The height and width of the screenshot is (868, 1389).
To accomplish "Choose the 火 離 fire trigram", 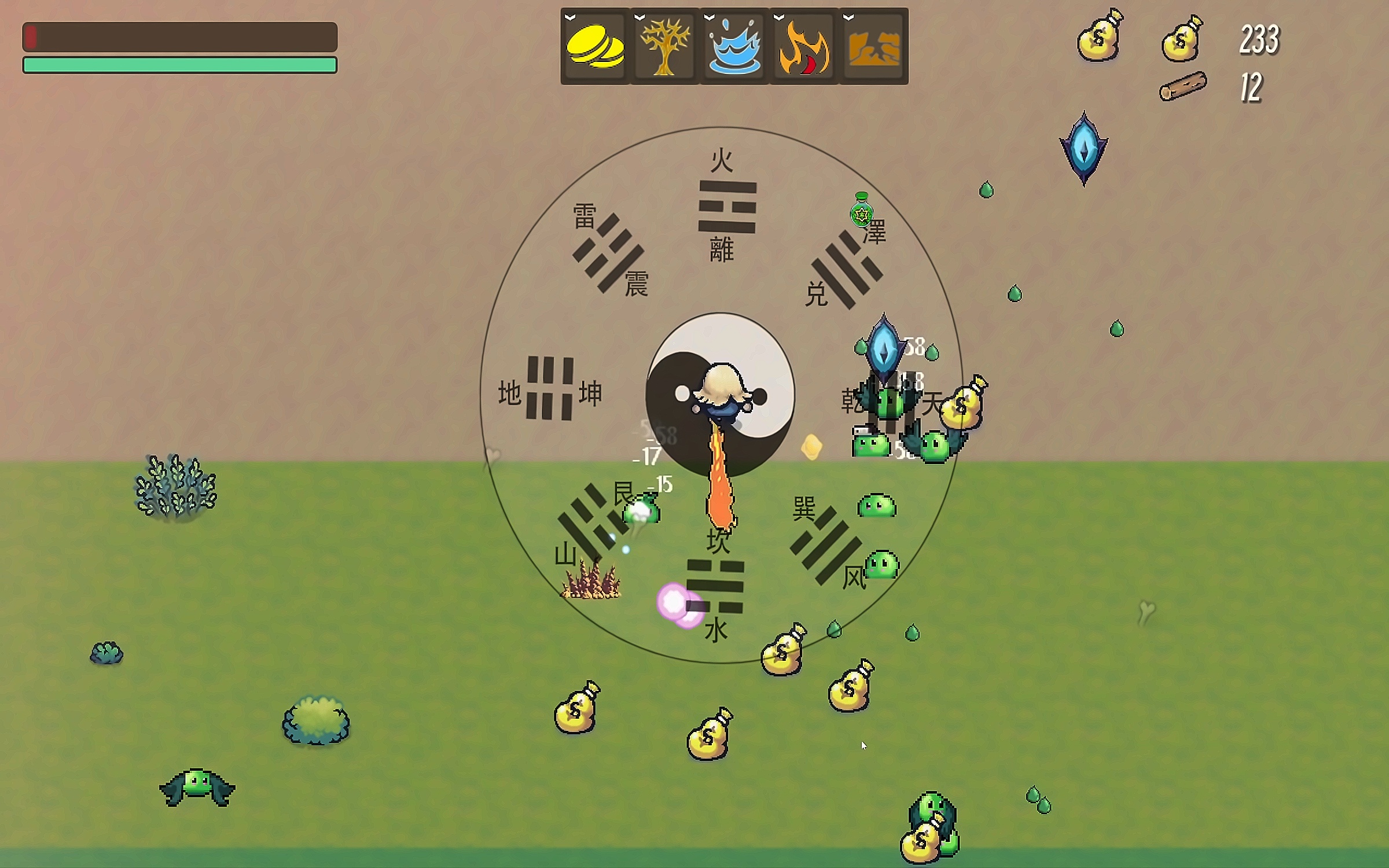I will [x=727, y=207].
